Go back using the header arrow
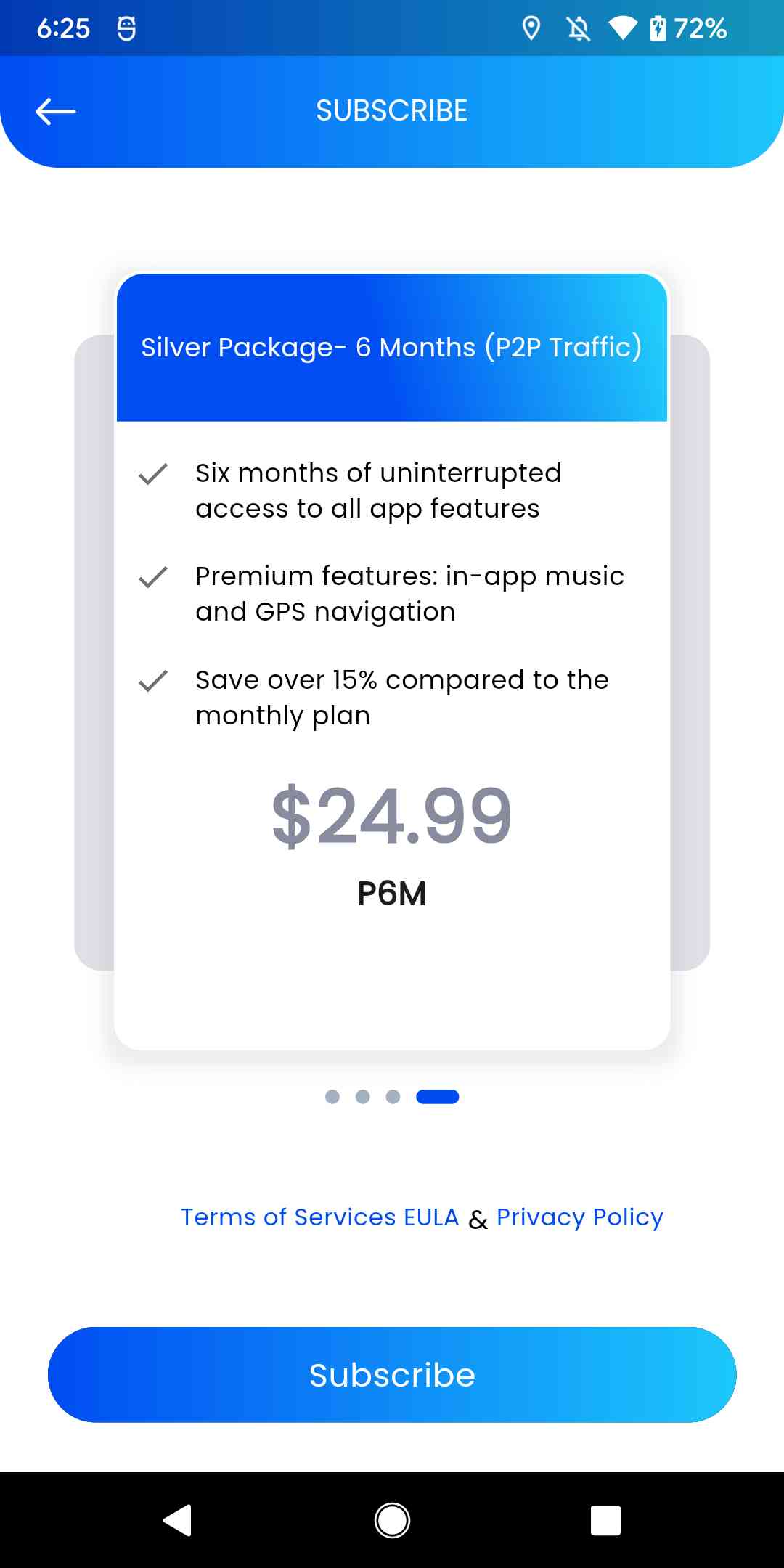The height and width of the screenshot is (1568, 784). pos(56,111)
